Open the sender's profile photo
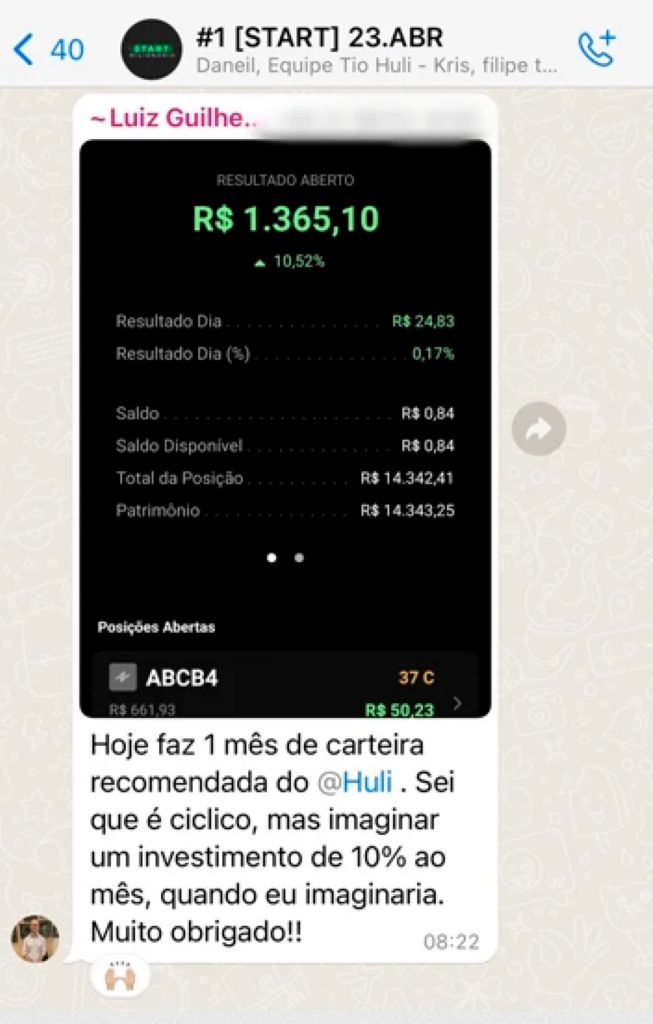 pos(35,938)
